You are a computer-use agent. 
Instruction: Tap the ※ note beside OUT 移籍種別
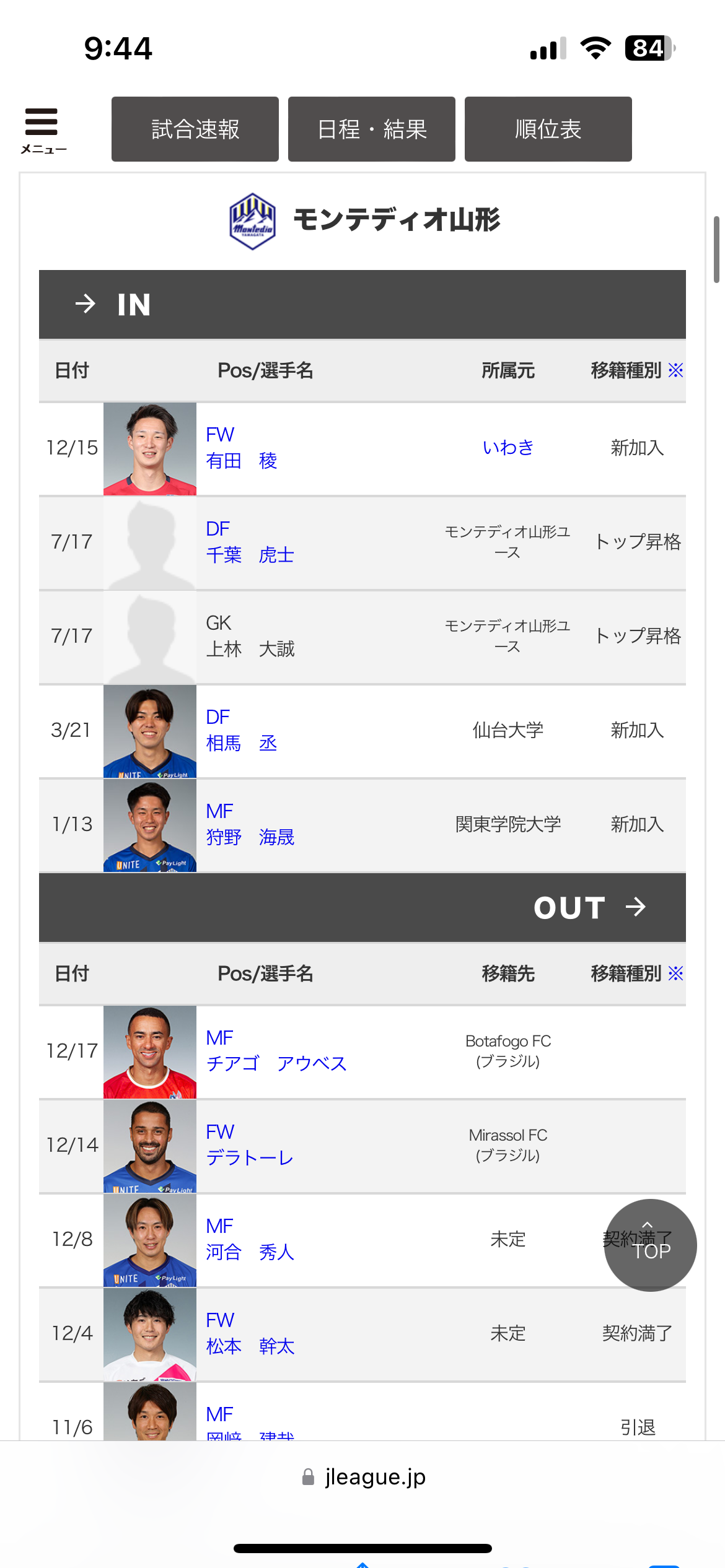click(x=675, y=973)
